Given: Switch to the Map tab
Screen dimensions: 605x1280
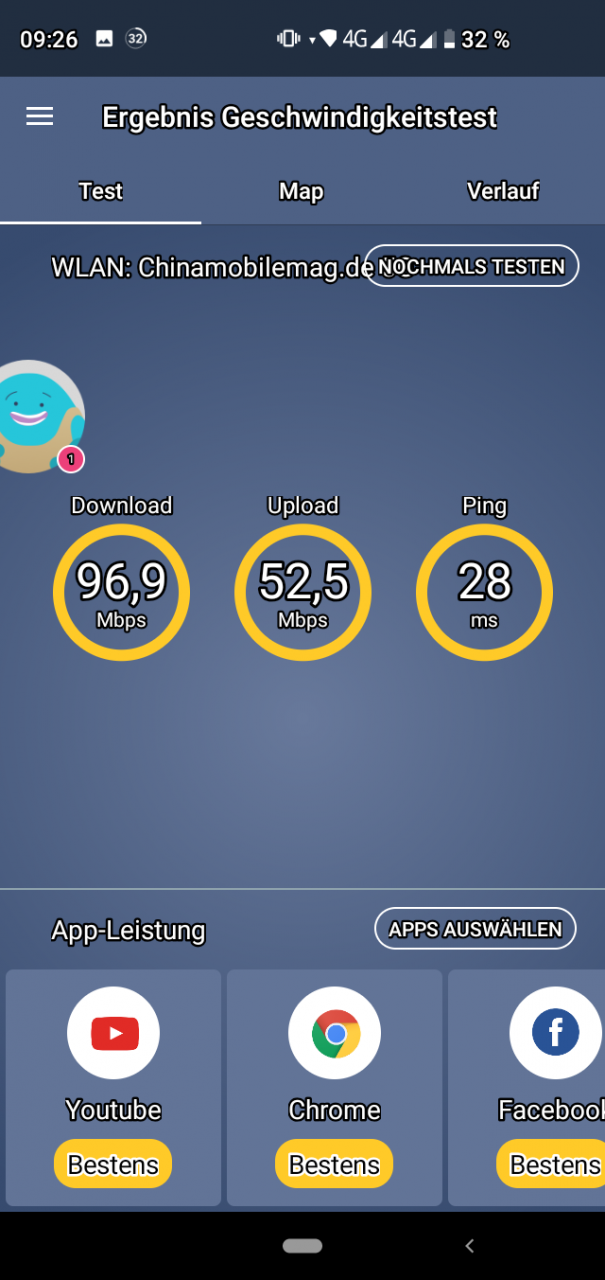Looking at the screenshot, I should click(x=301, y=191).
